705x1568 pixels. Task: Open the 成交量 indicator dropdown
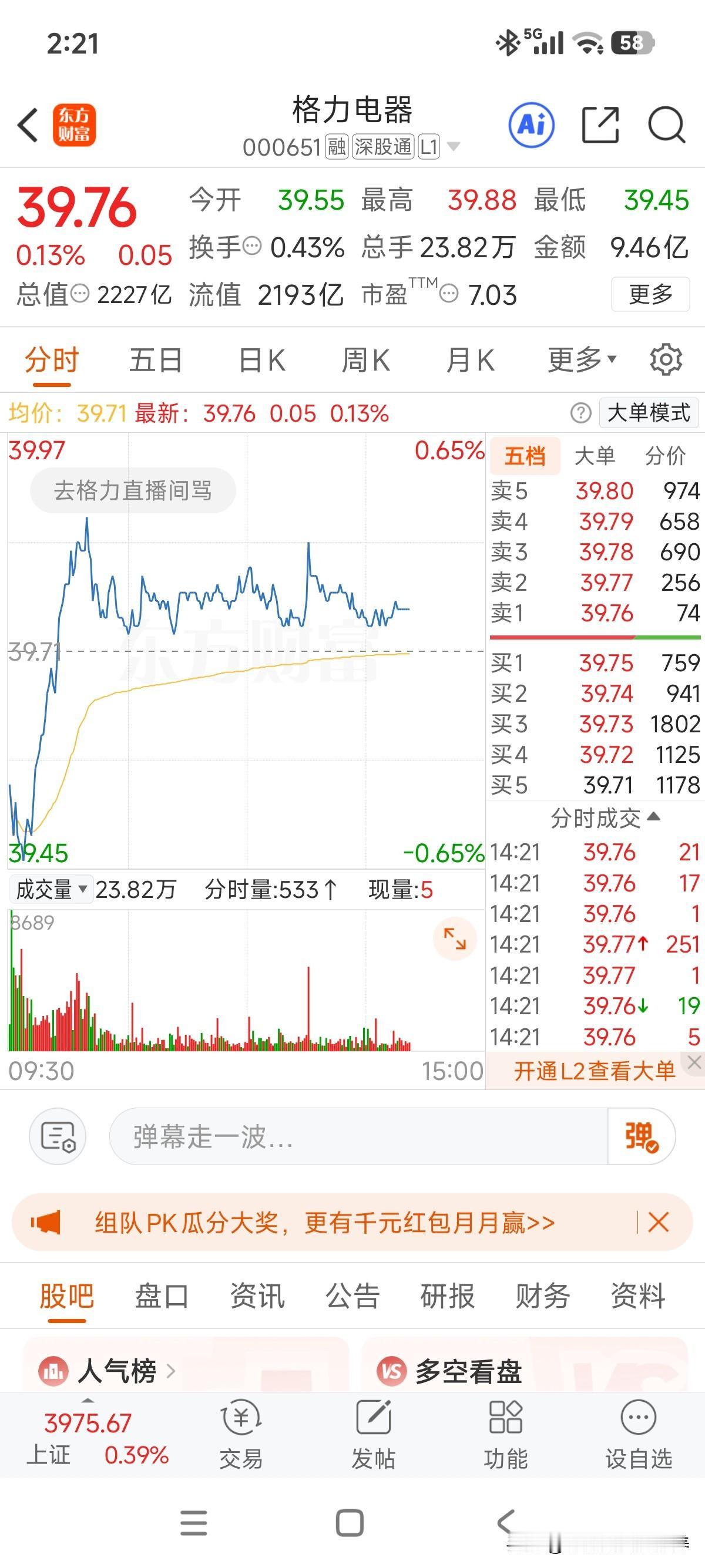(x=51, y=889)
